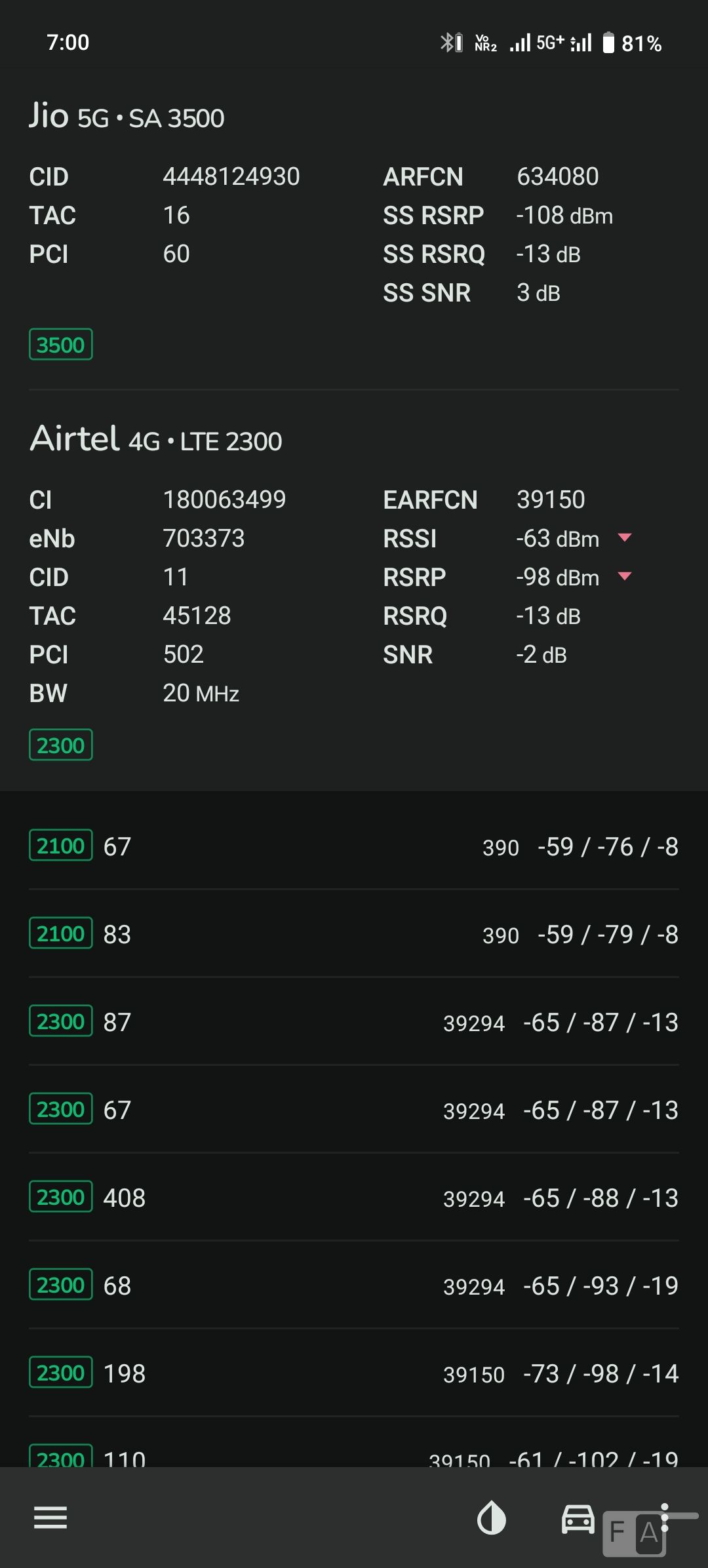Open the hamburger navigation menu
The height and width of the screenshot is (1568, 708).
50,1518
